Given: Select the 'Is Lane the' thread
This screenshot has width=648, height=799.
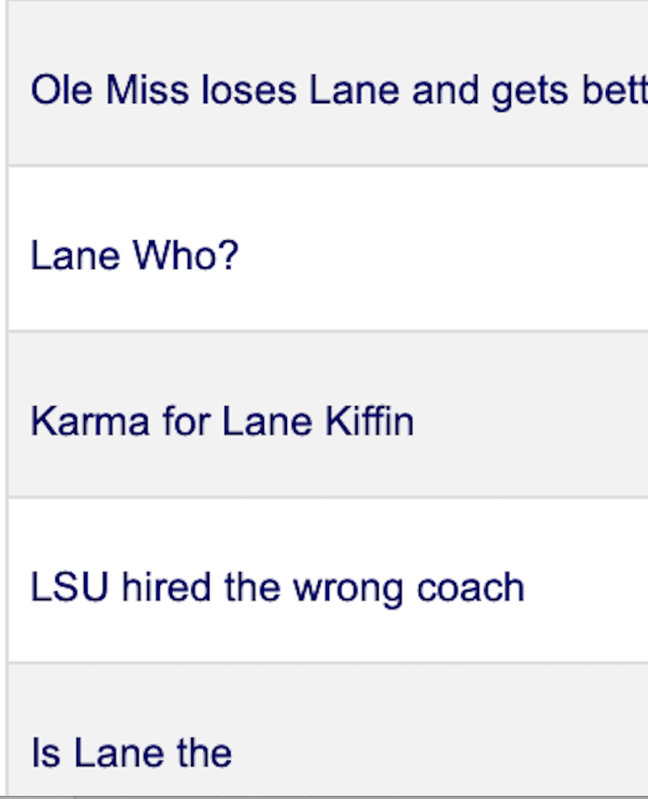Looking at the screenshot, I should point(131,752).
